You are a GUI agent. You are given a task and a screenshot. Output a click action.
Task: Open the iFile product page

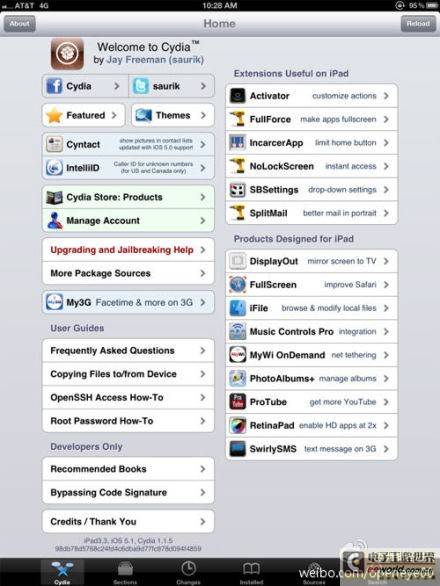[x=312, y=308]
